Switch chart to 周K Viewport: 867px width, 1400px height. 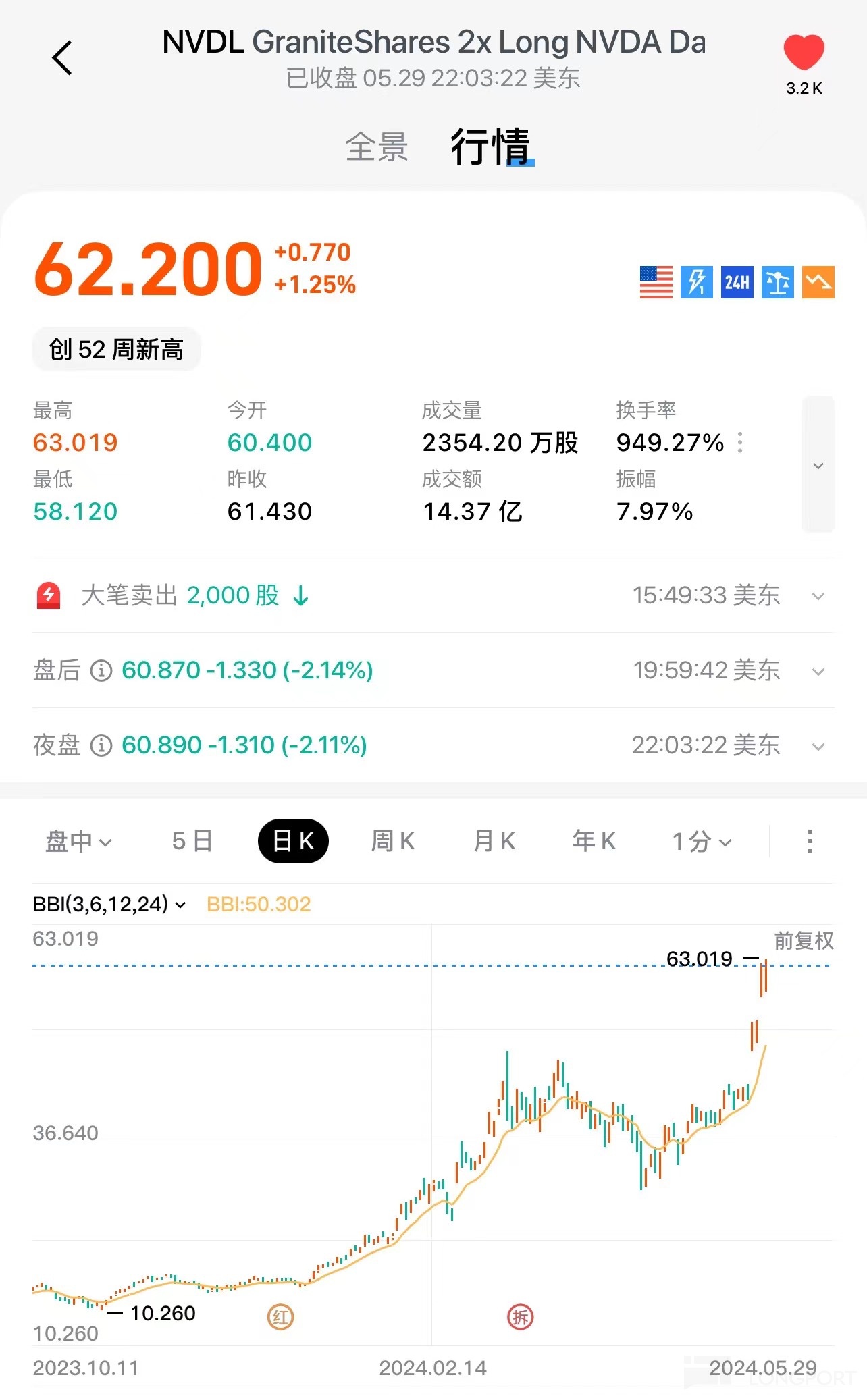(393, 841)
